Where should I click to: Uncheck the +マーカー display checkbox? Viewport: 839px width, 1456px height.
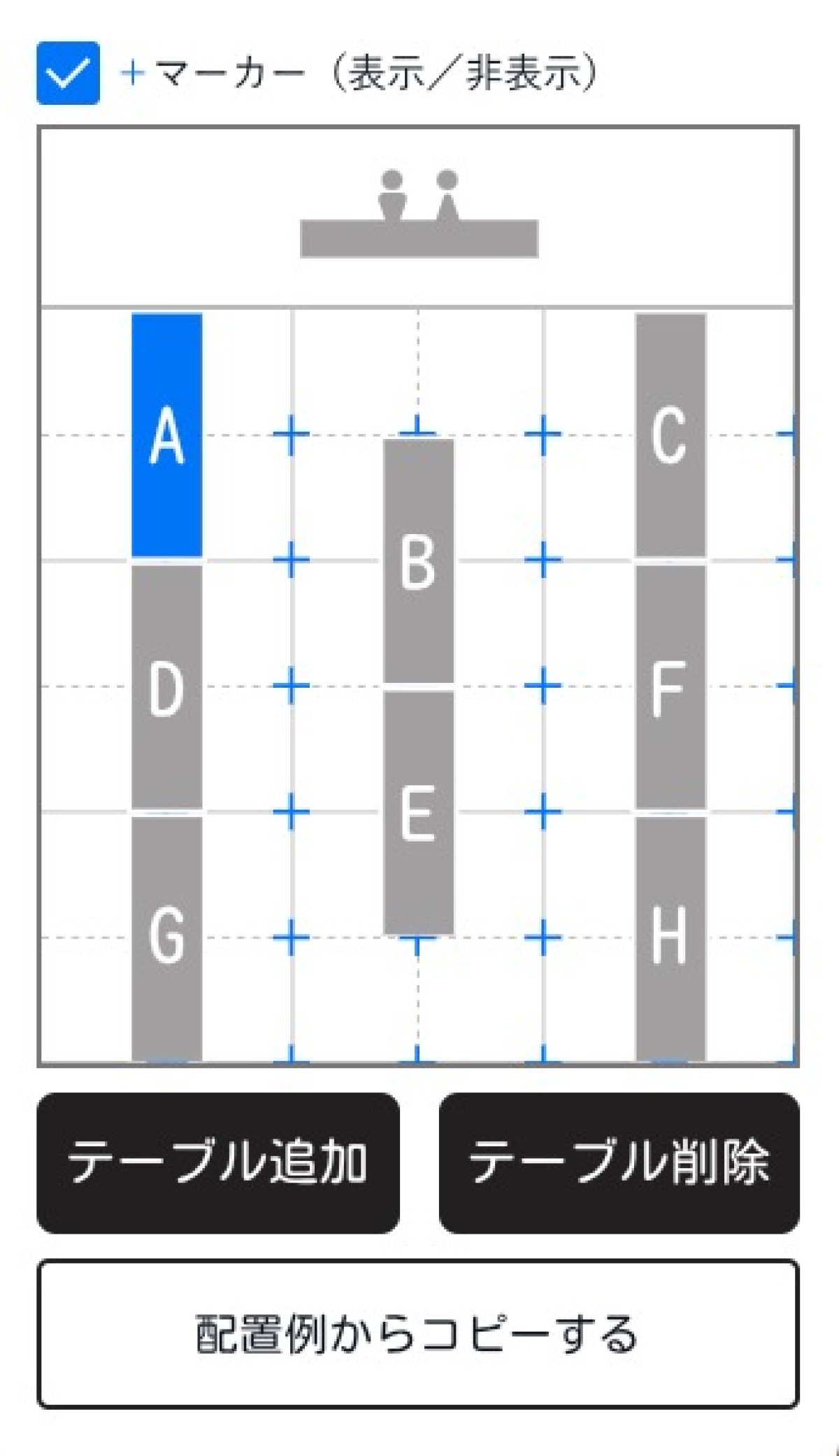coord(68,73)
